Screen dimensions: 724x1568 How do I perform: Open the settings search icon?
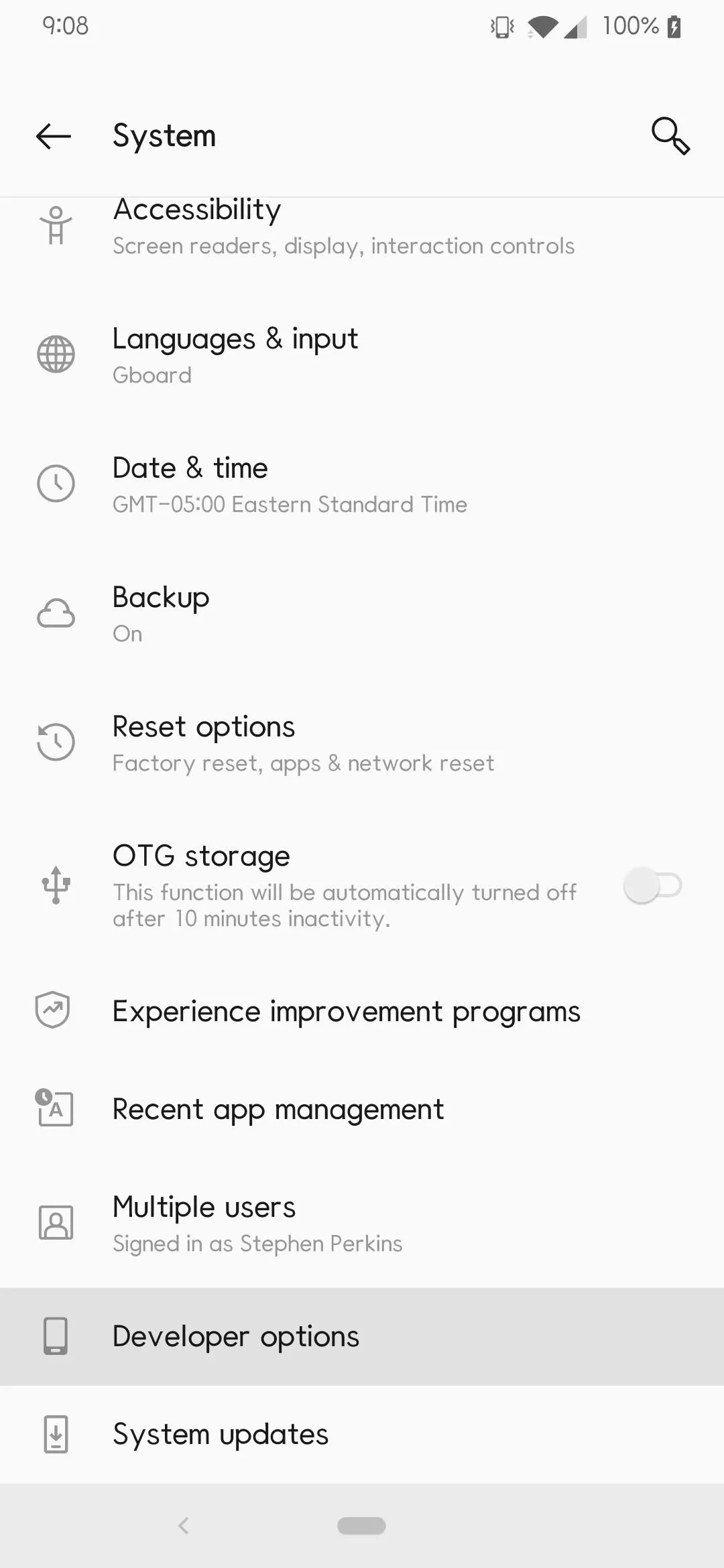[x=670, y=136]
